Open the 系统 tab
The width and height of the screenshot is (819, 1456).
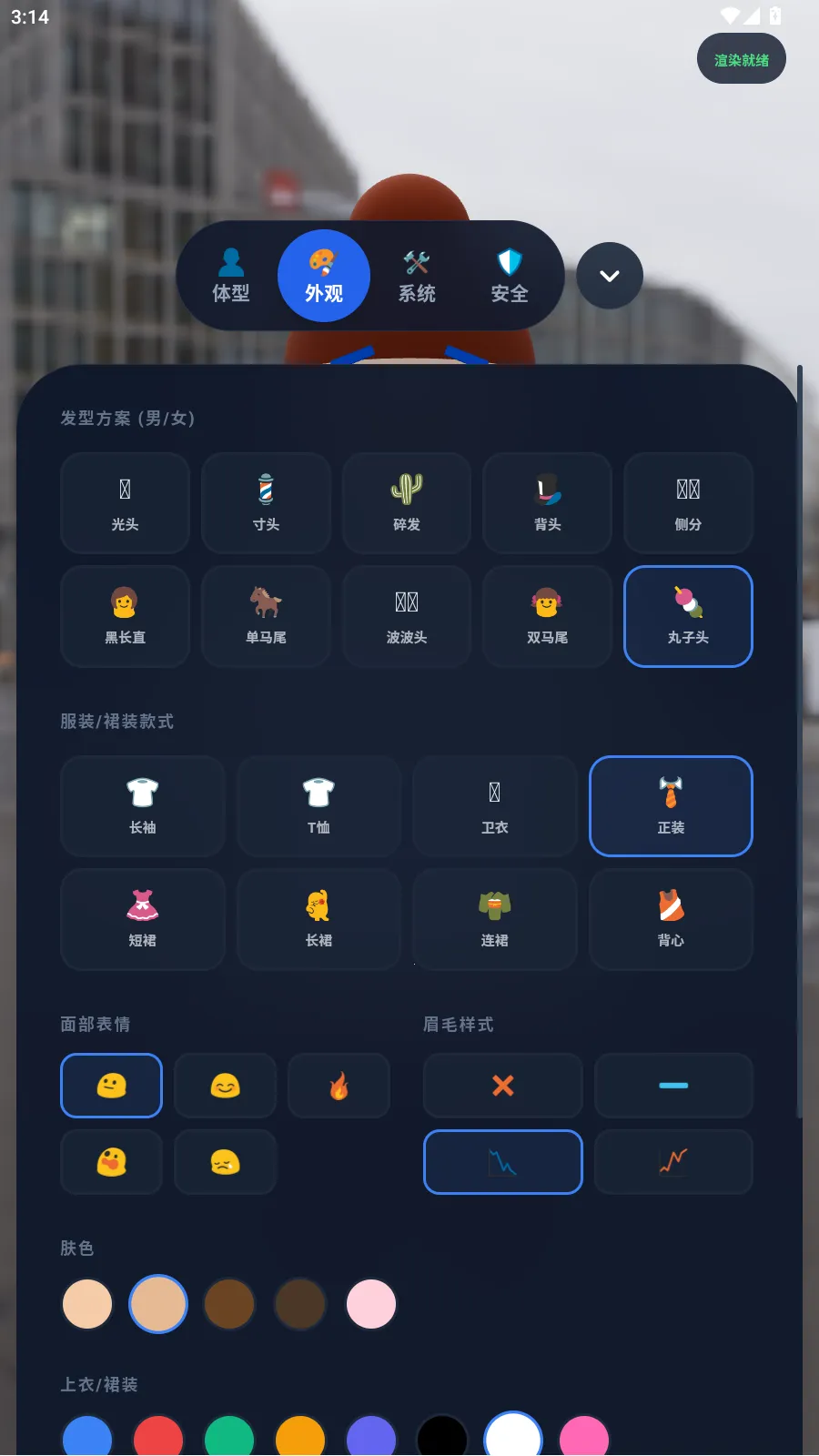[417, 276]
